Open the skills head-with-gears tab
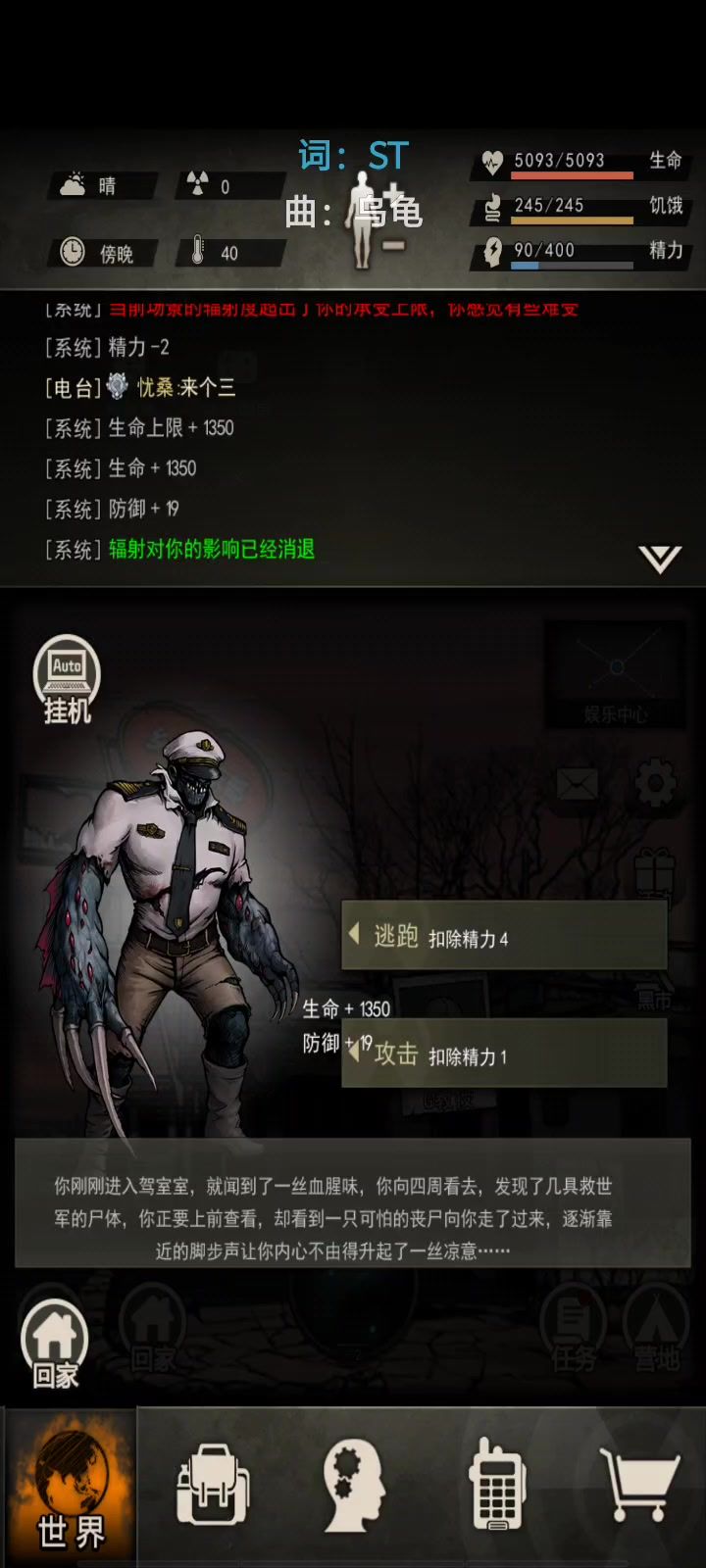The height and width of the screenshot is (1568, 706). [354, 1488]
